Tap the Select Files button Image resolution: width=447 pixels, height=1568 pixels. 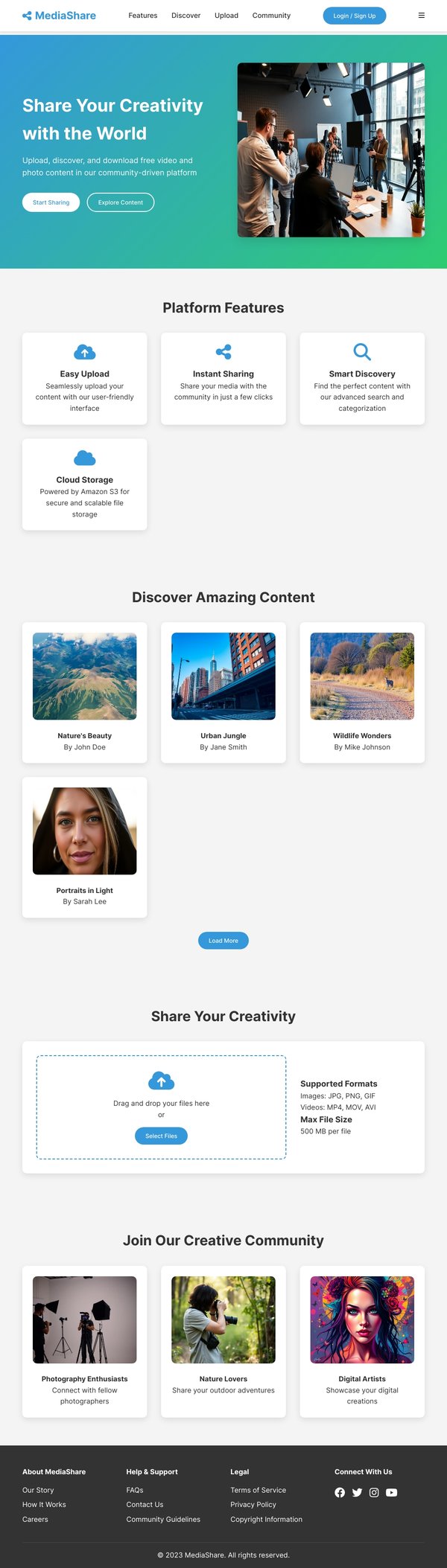(x=161, y=1136)
